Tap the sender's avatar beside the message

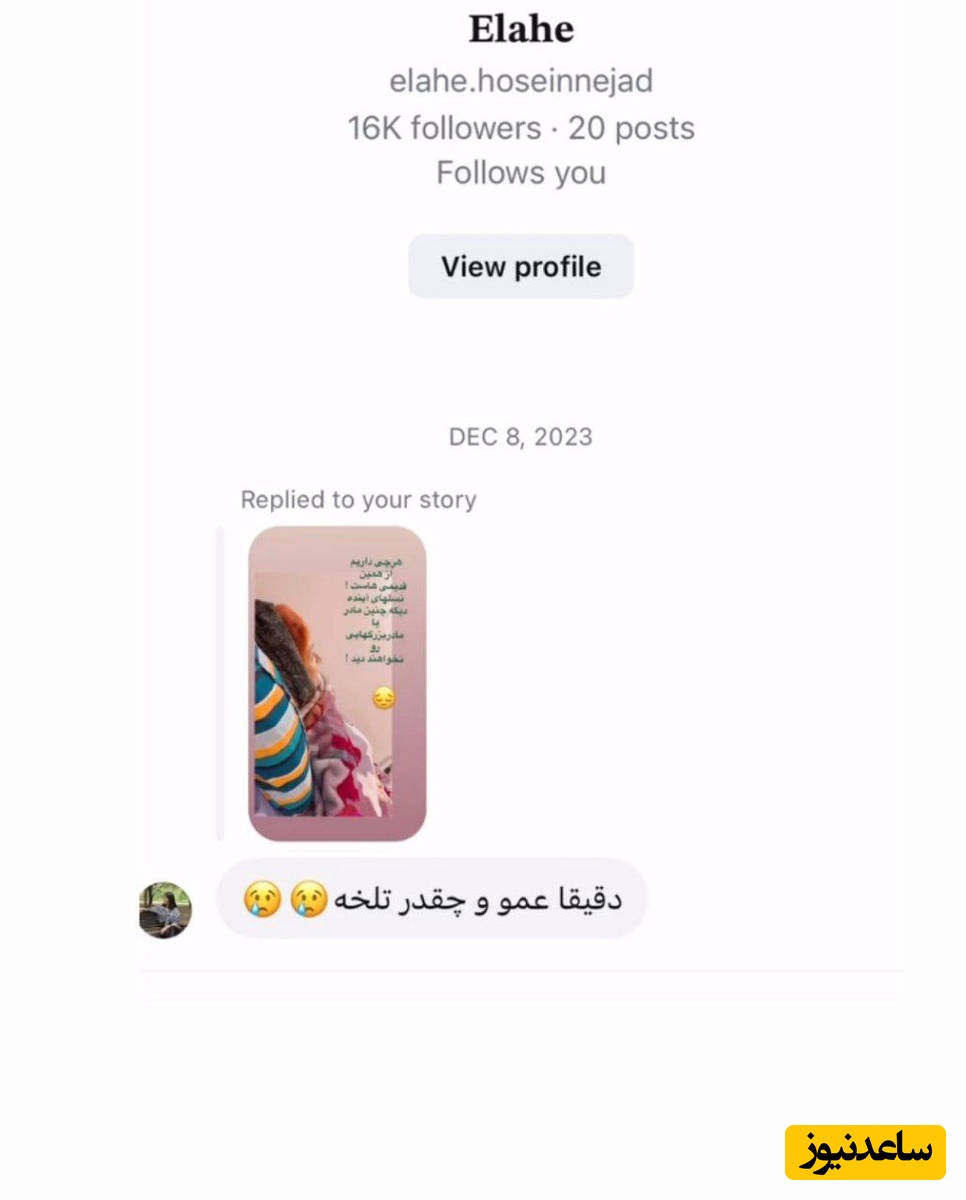[x=164, y=910]
